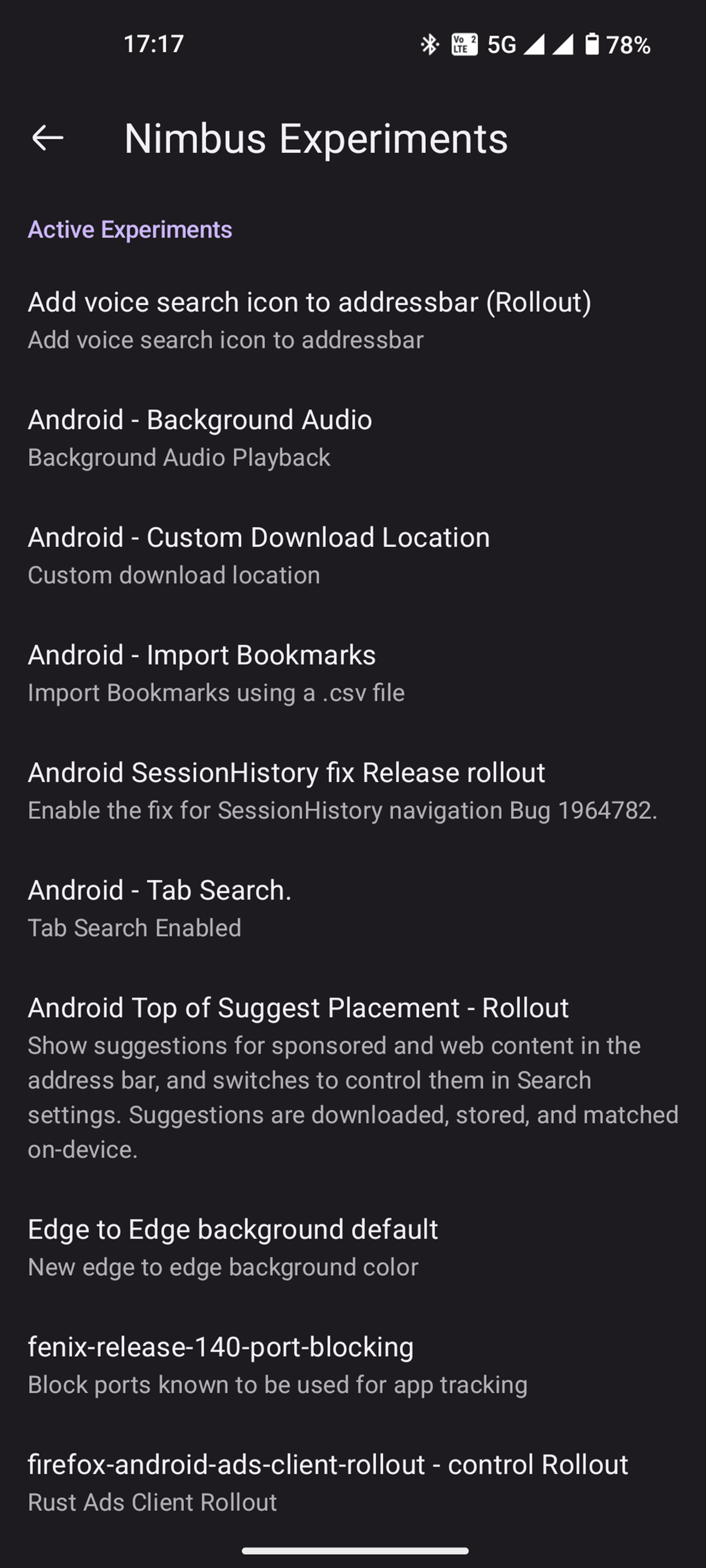Image resolution: width=706 pixels, height=1568 pixels.
Task: View fenix-release-140-port-blocking experiment
Action: (352, 1365)
